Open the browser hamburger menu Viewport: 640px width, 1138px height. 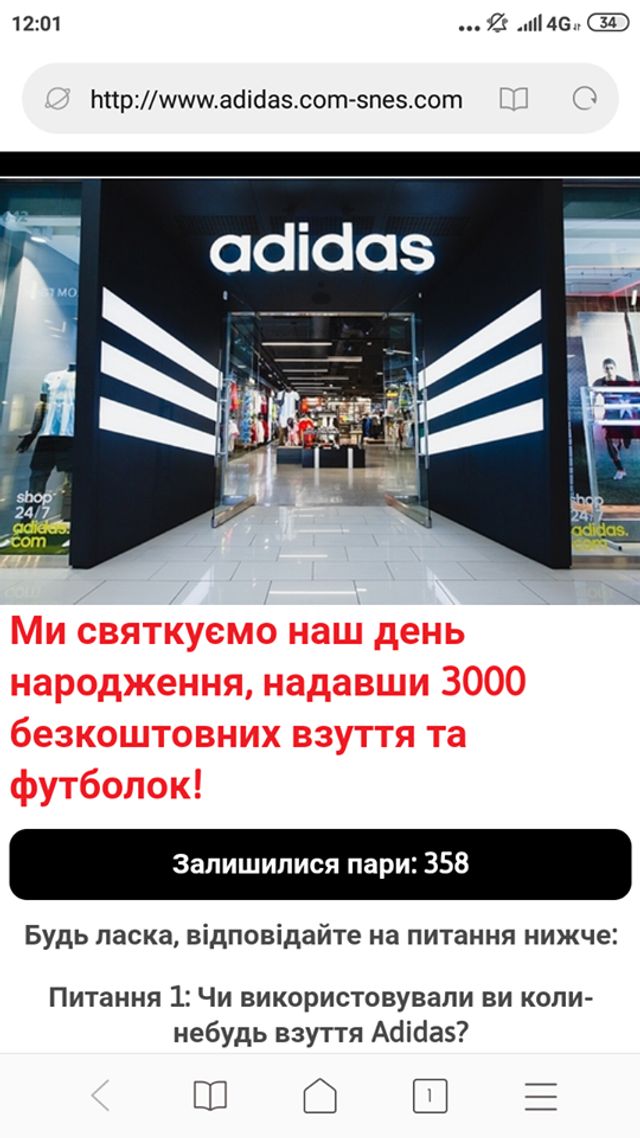tap(541, 1096)
